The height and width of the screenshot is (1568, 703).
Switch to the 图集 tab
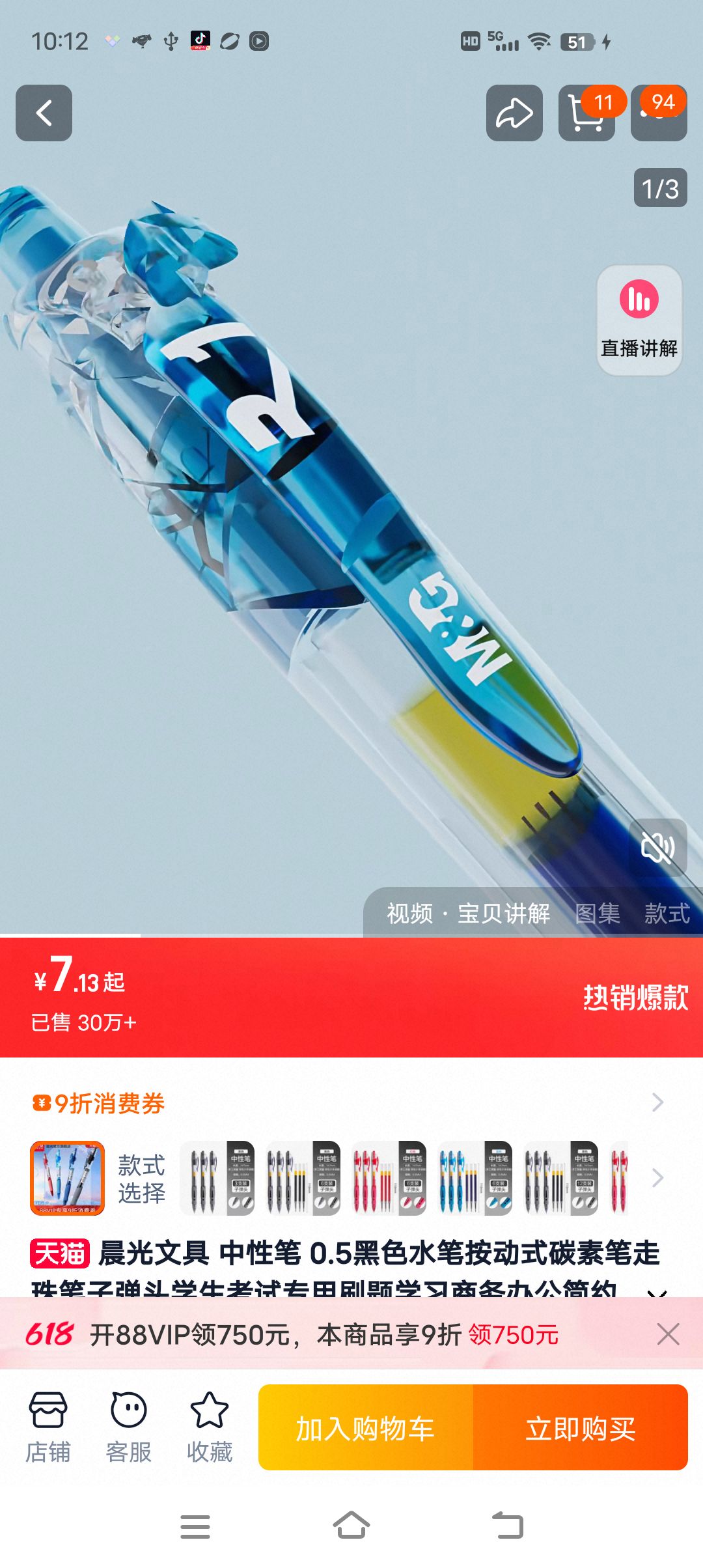598,914
